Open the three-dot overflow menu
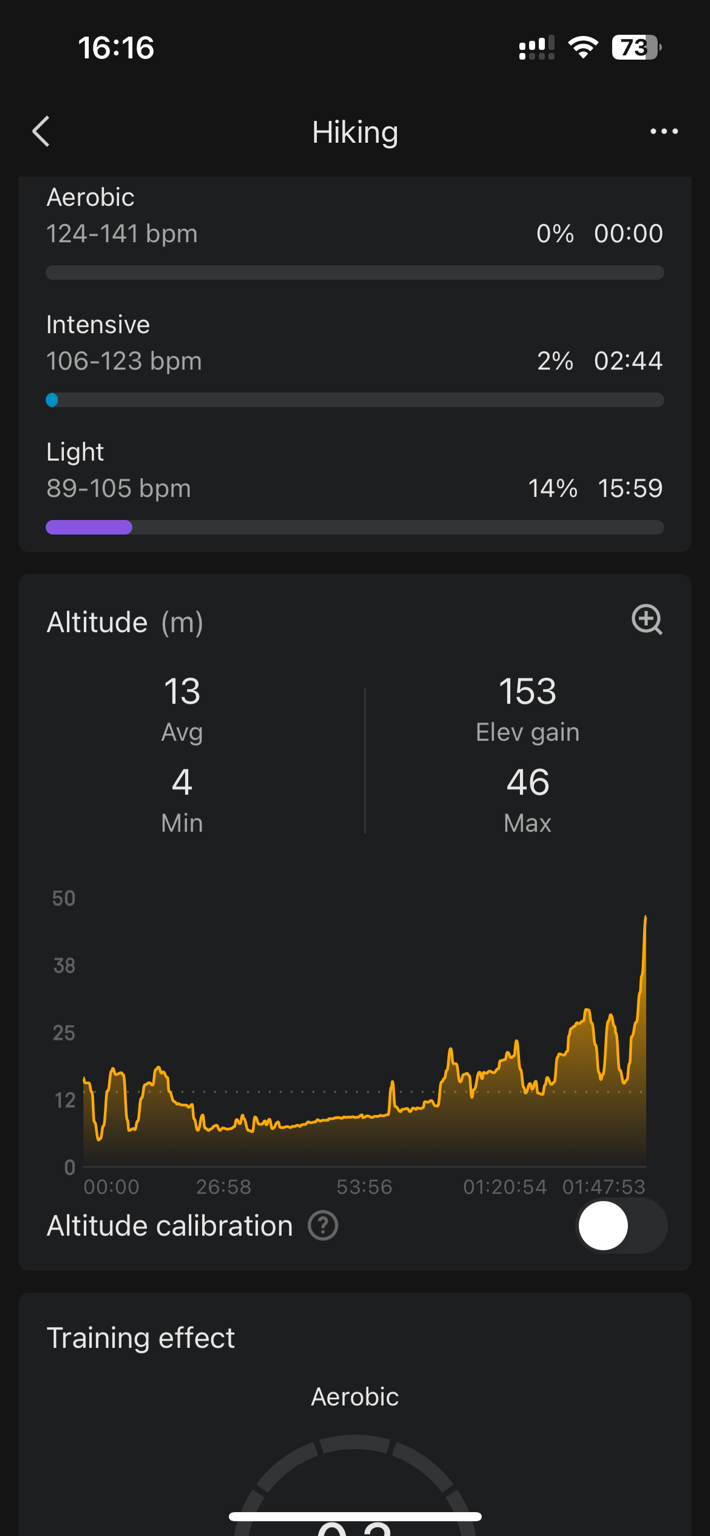Viewport: 710px width, 1536px height. (x=664, y=131)
